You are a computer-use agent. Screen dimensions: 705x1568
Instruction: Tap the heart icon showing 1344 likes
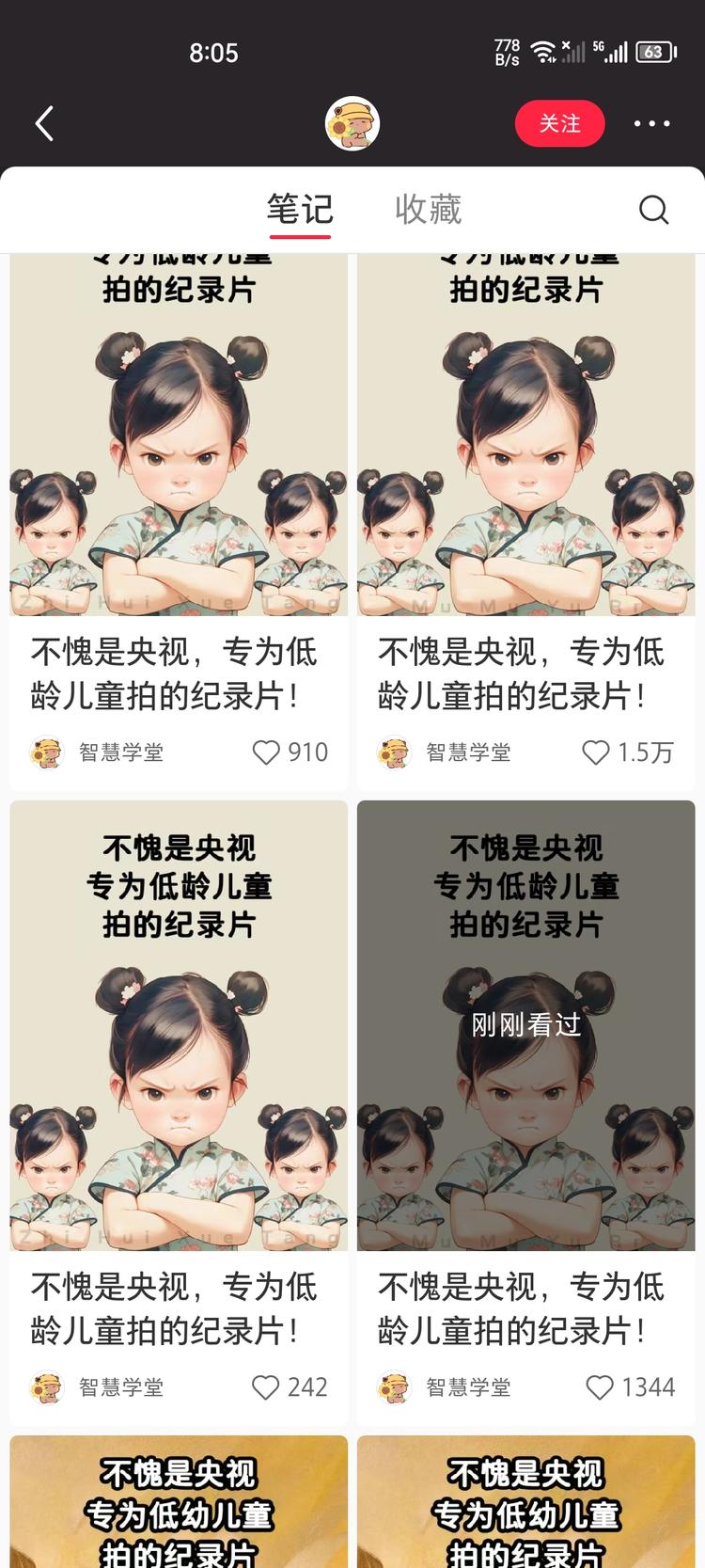pyautogui.click(x=599, y=1386)
